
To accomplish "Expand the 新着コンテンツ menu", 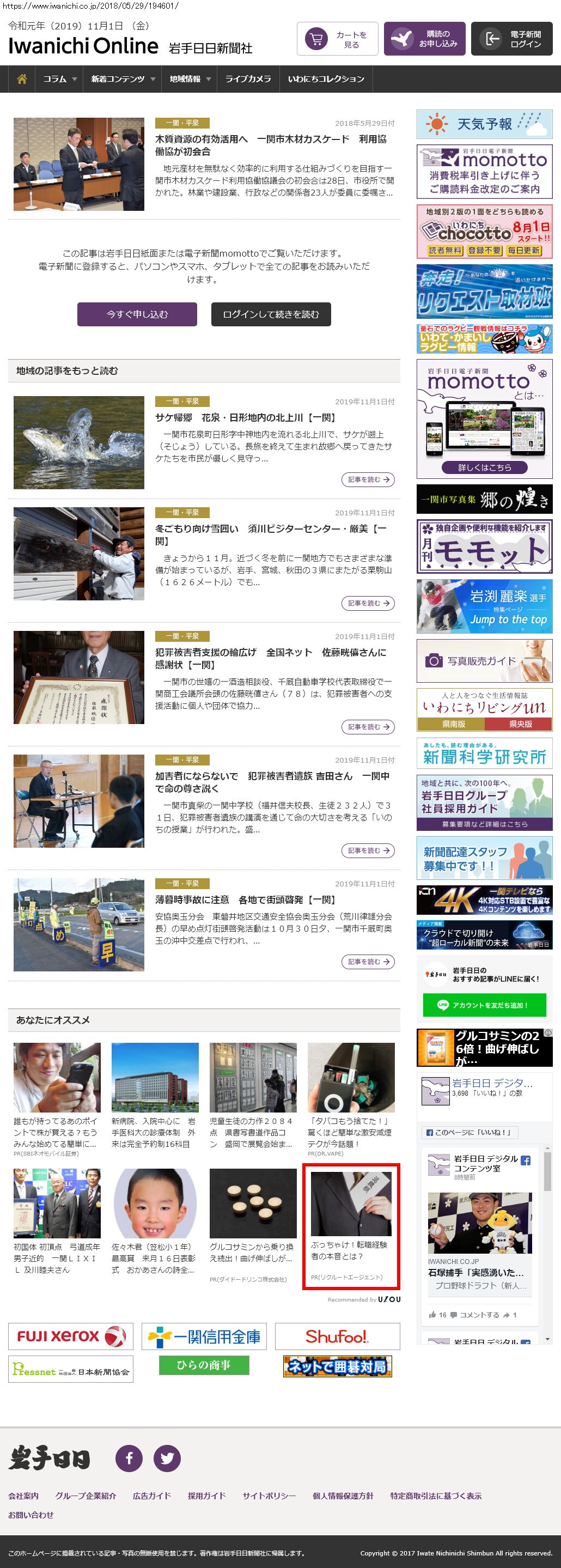I will (x=123, y=79).
